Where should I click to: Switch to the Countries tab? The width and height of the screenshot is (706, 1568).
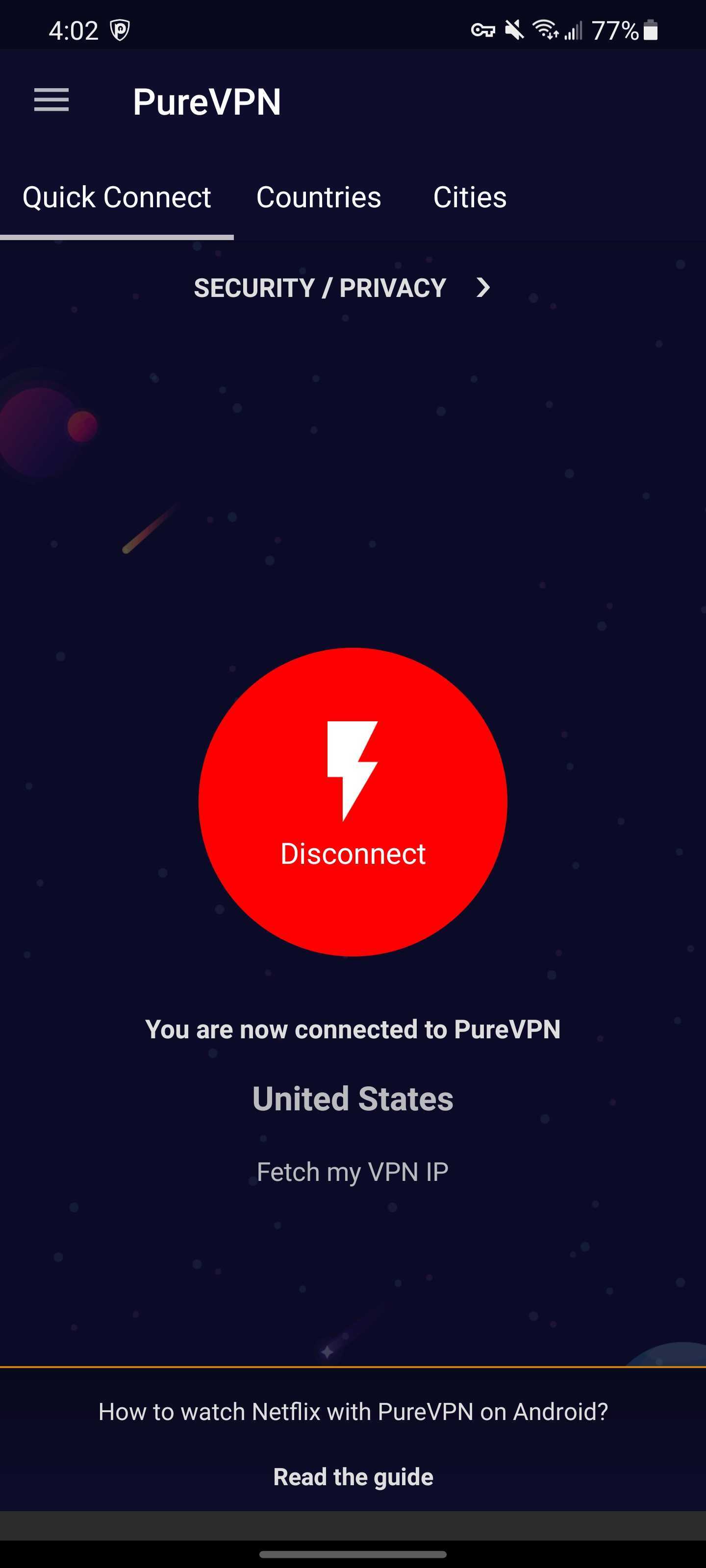pos(319,197)
